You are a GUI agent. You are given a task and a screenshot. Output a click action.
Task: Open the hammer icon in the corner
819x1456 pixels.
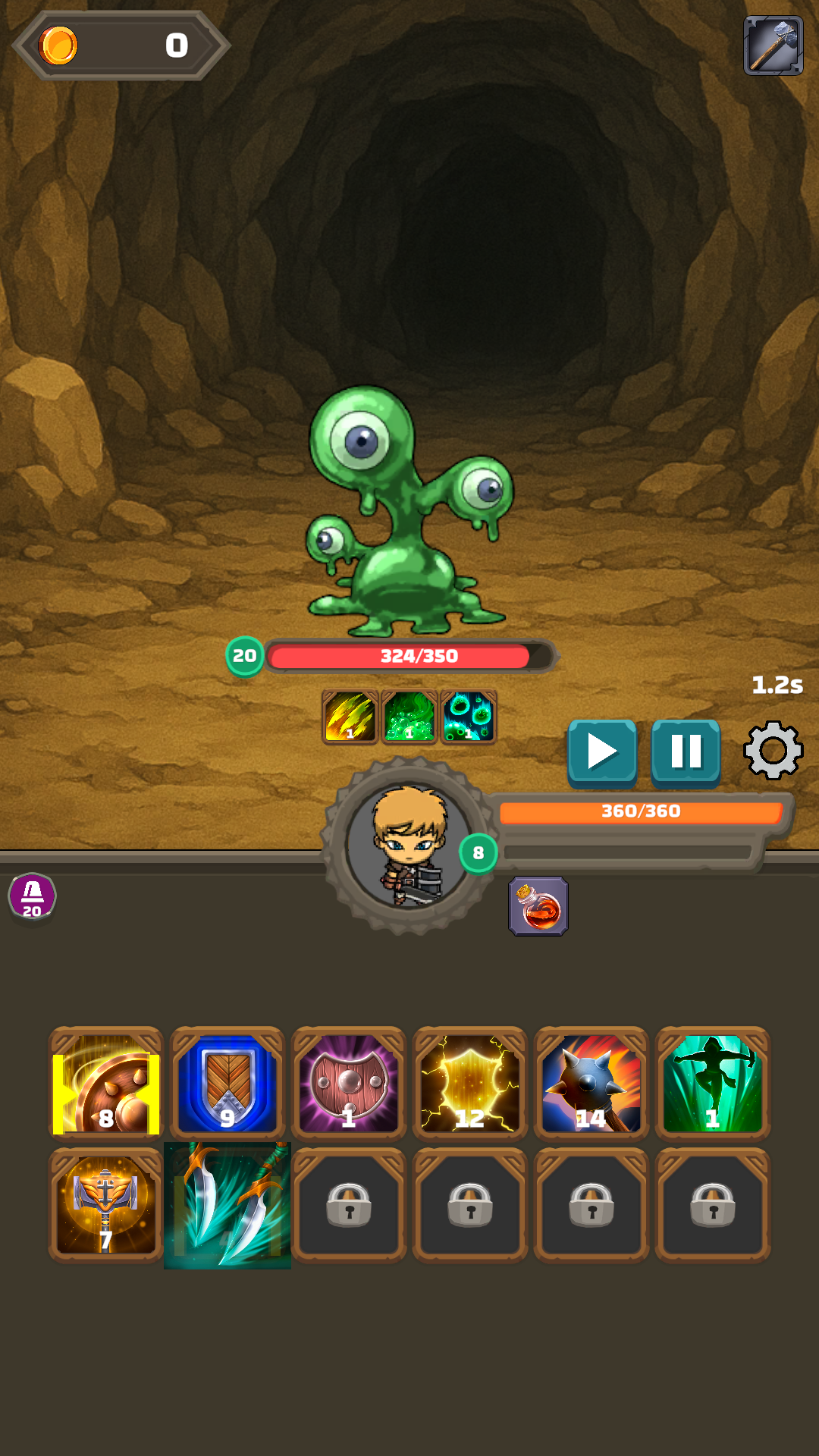[x=773, y=45]
